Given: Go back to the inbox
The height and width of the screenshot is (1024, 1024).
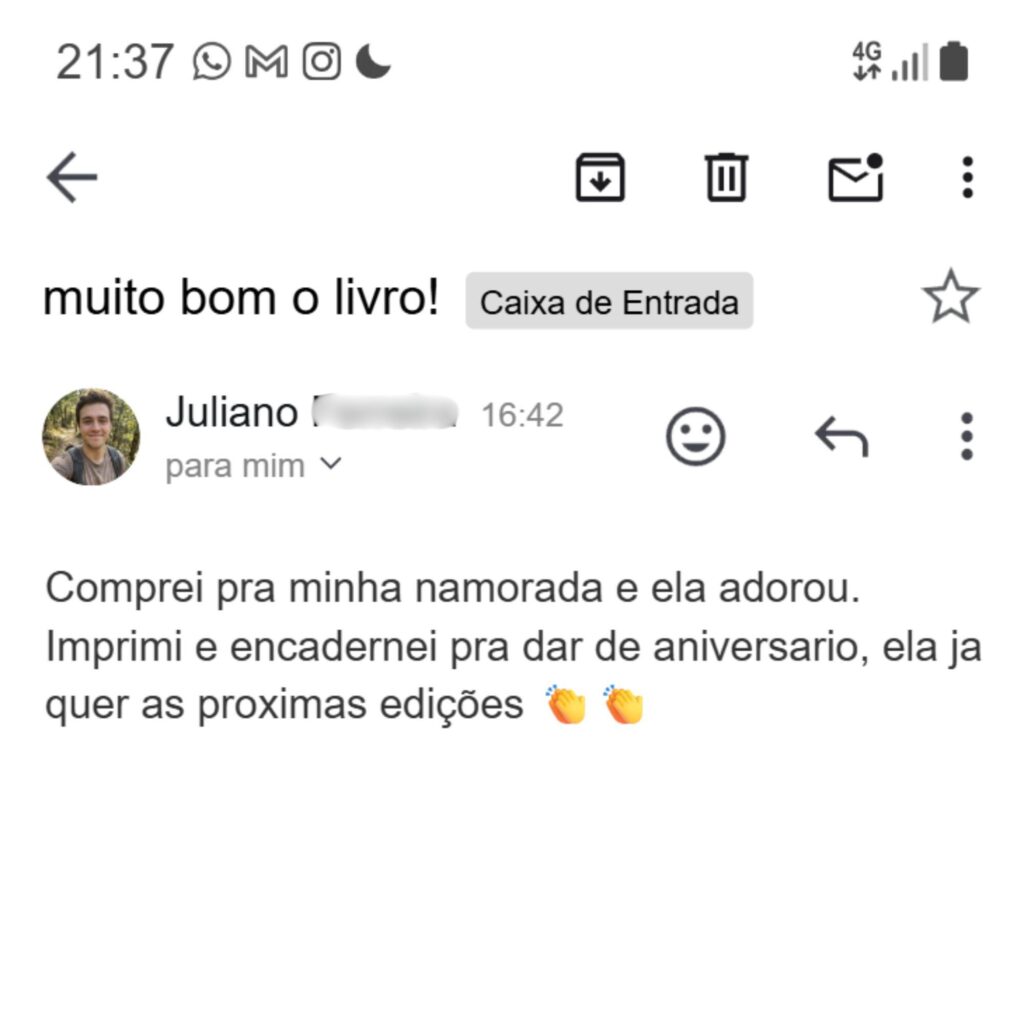Looking at the screenshot, I should pos(72,179).
